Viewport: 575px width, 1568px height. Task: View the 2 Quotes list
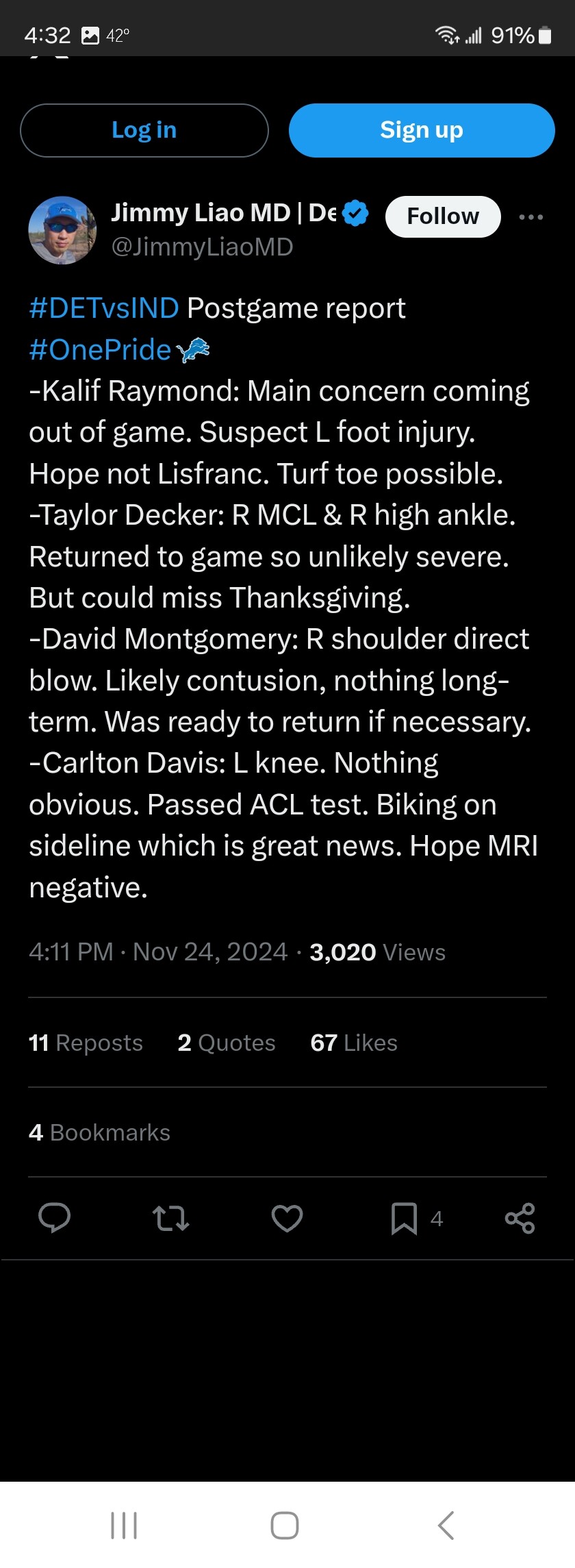pyautogui.click(x=227, y=1043)
